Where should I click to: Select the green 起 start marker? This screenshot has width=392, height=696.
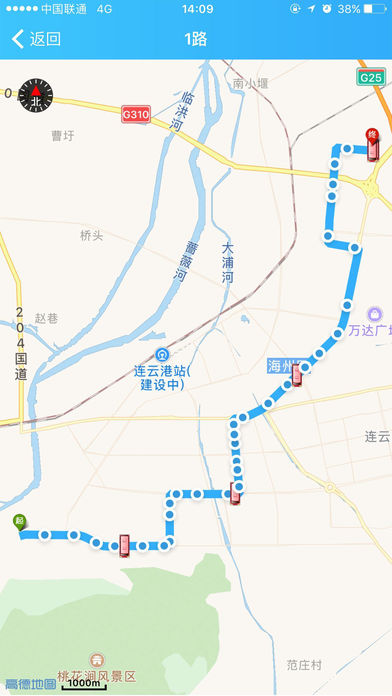point(20,522)
